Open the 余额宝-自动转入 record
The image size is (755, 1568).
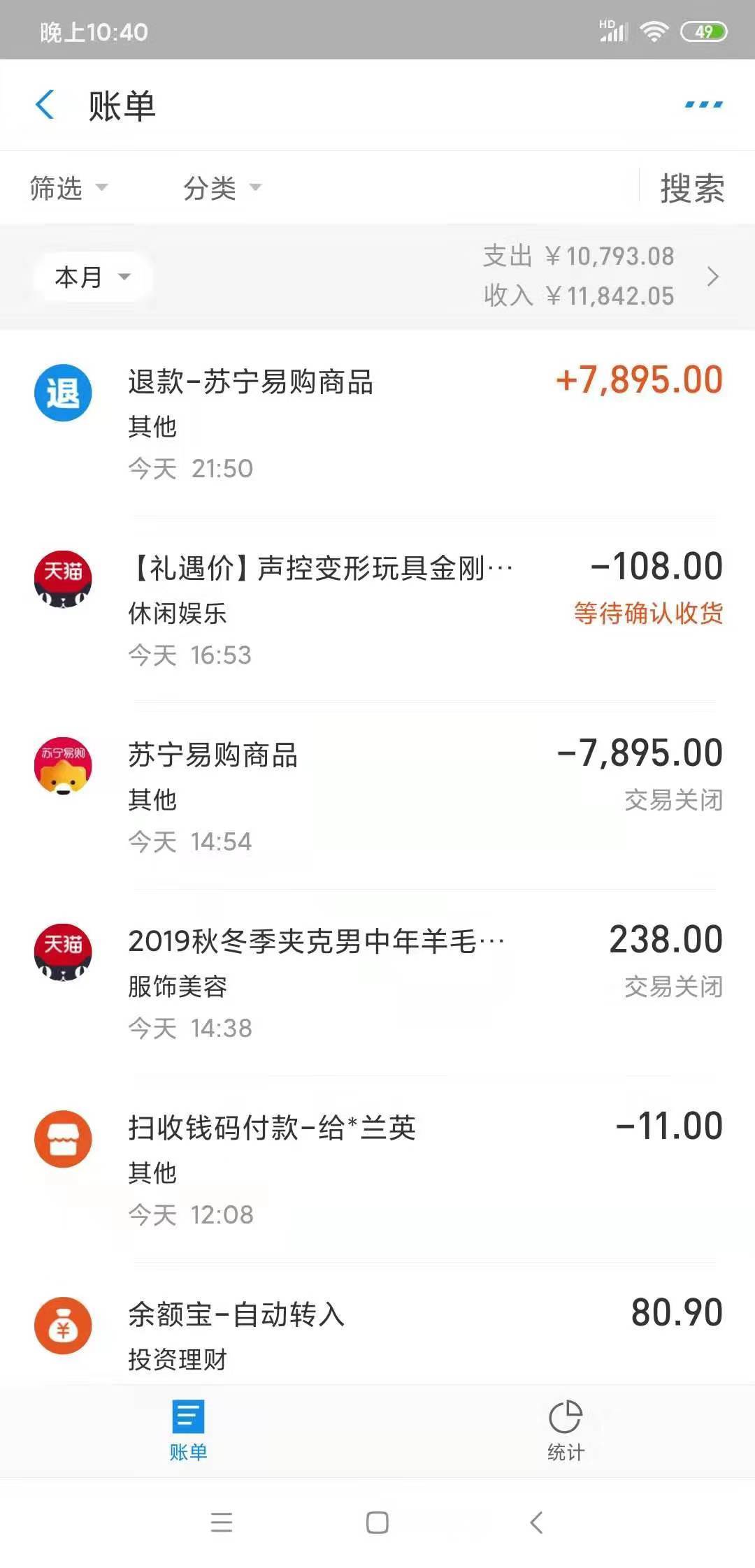(x=377, y=1325)
